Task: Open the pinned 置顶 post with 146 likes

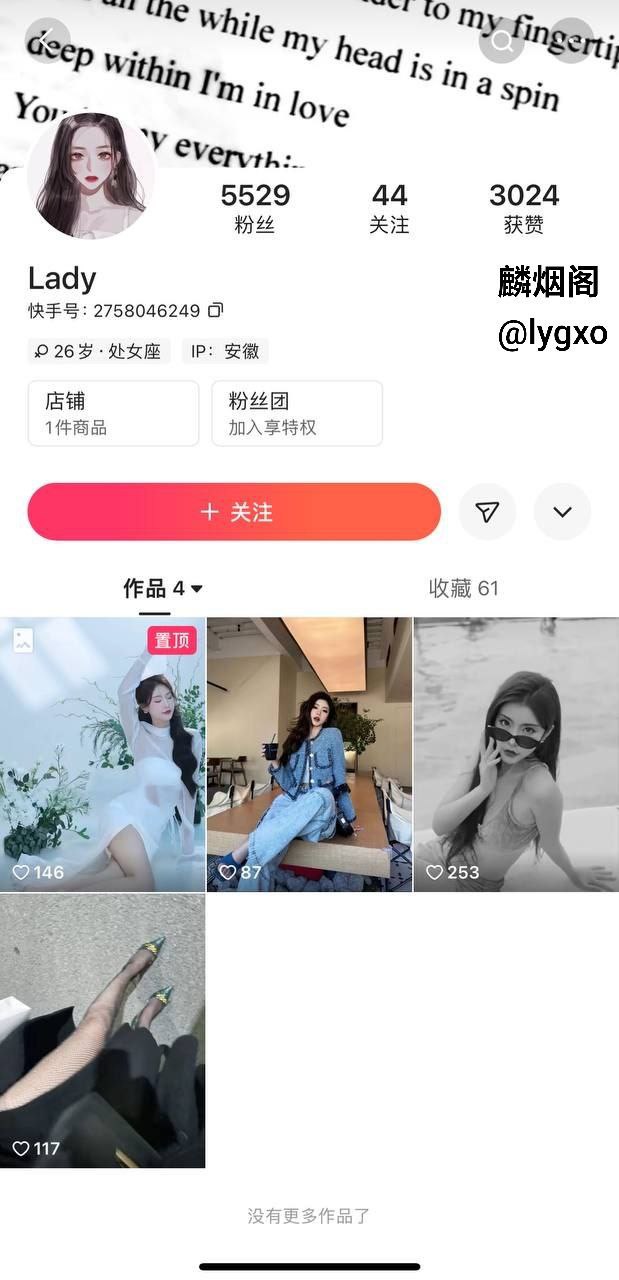Action: [x=102, y=754]
